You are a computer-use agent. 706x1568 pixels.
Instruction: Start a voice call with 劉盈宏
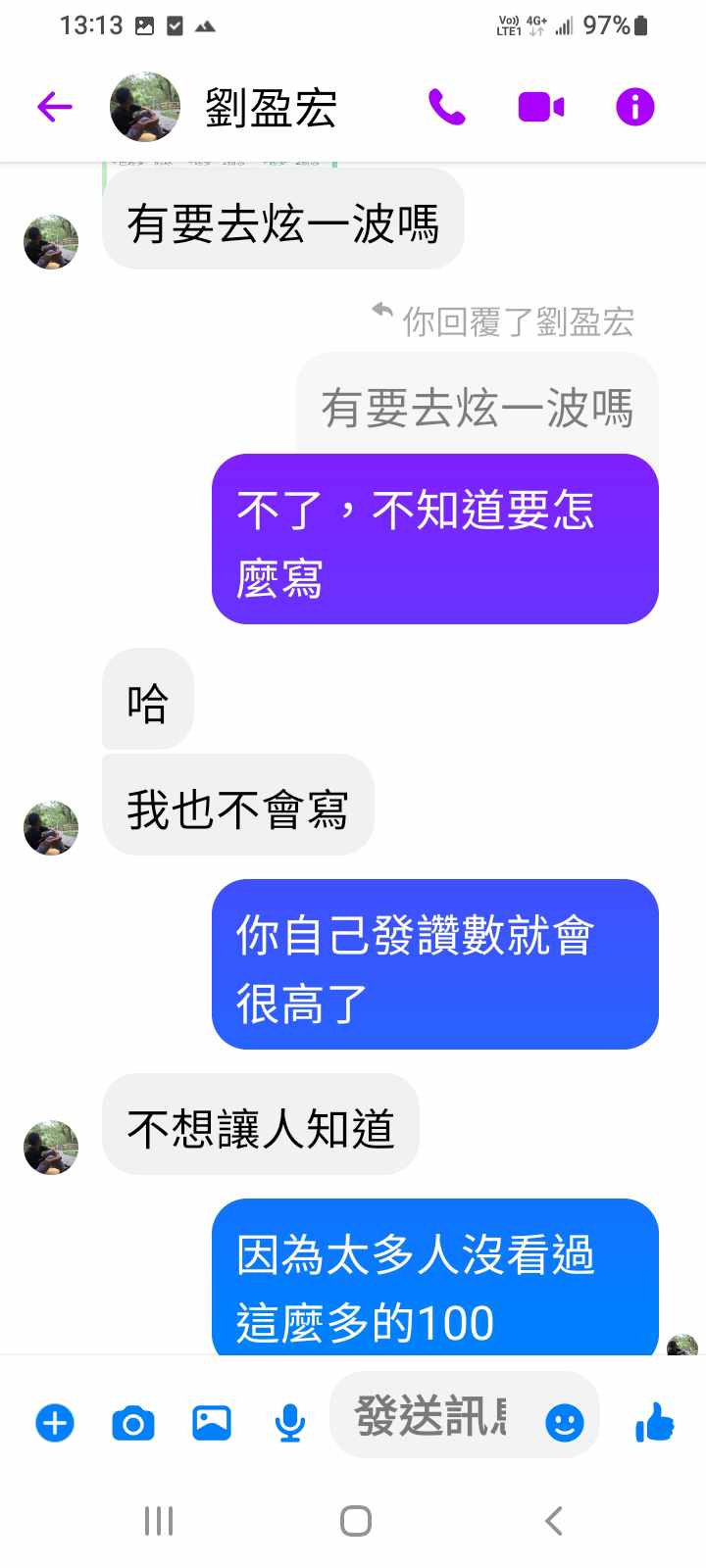click(x=446, y=107)
